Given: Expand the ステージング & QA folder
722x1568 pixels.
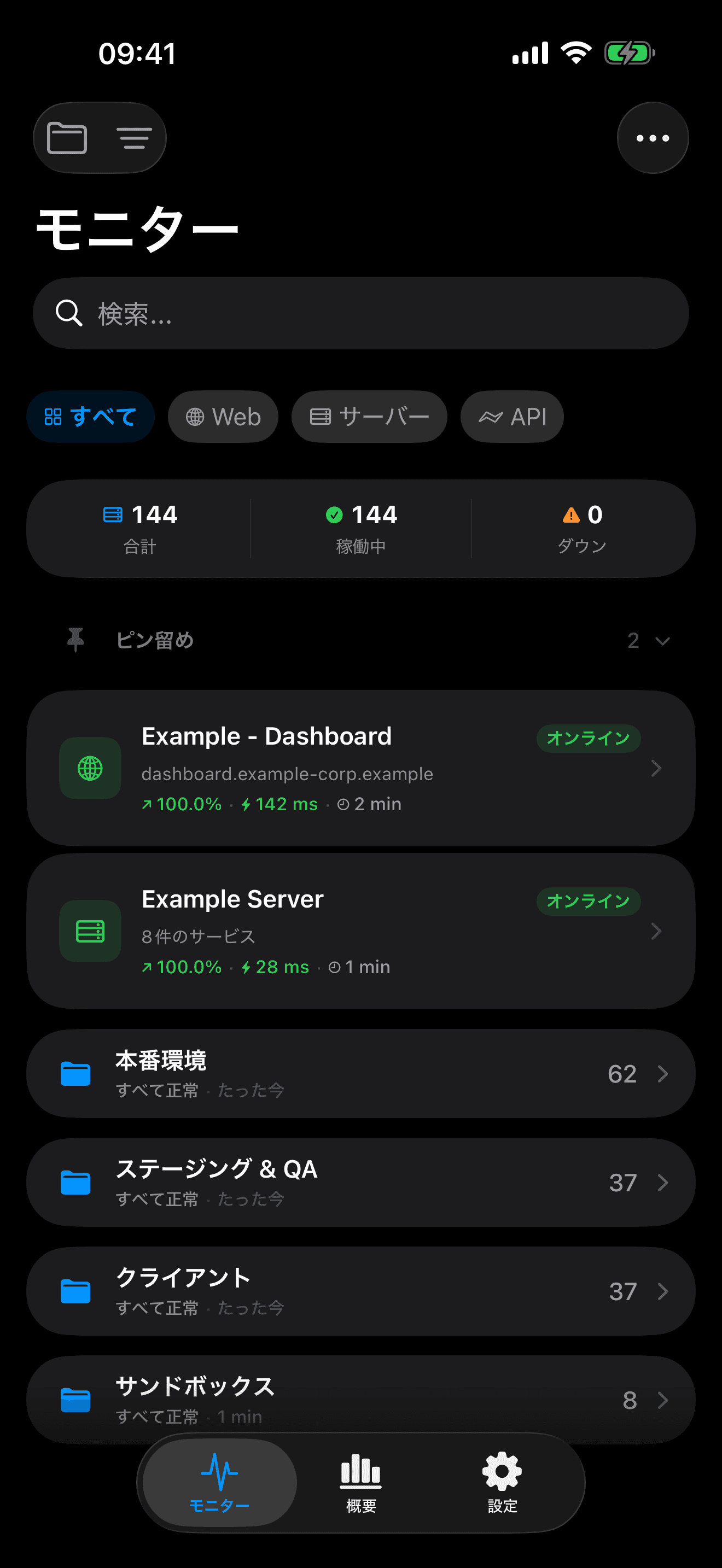Looking at the screenshot, I should pos(361,1183).
